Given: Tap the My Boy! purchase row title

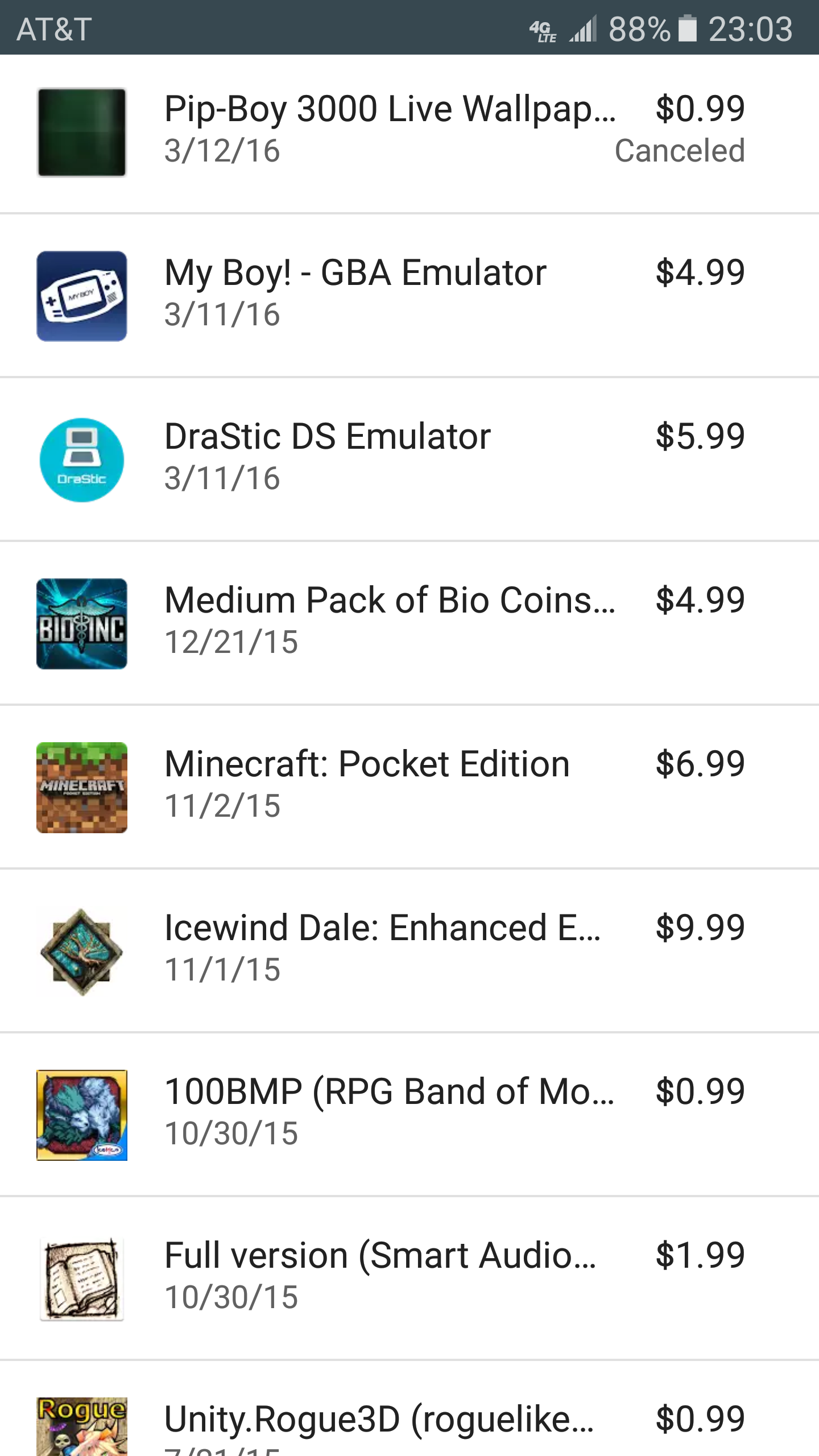Looking at the screenshot, I should click(354, 272).
